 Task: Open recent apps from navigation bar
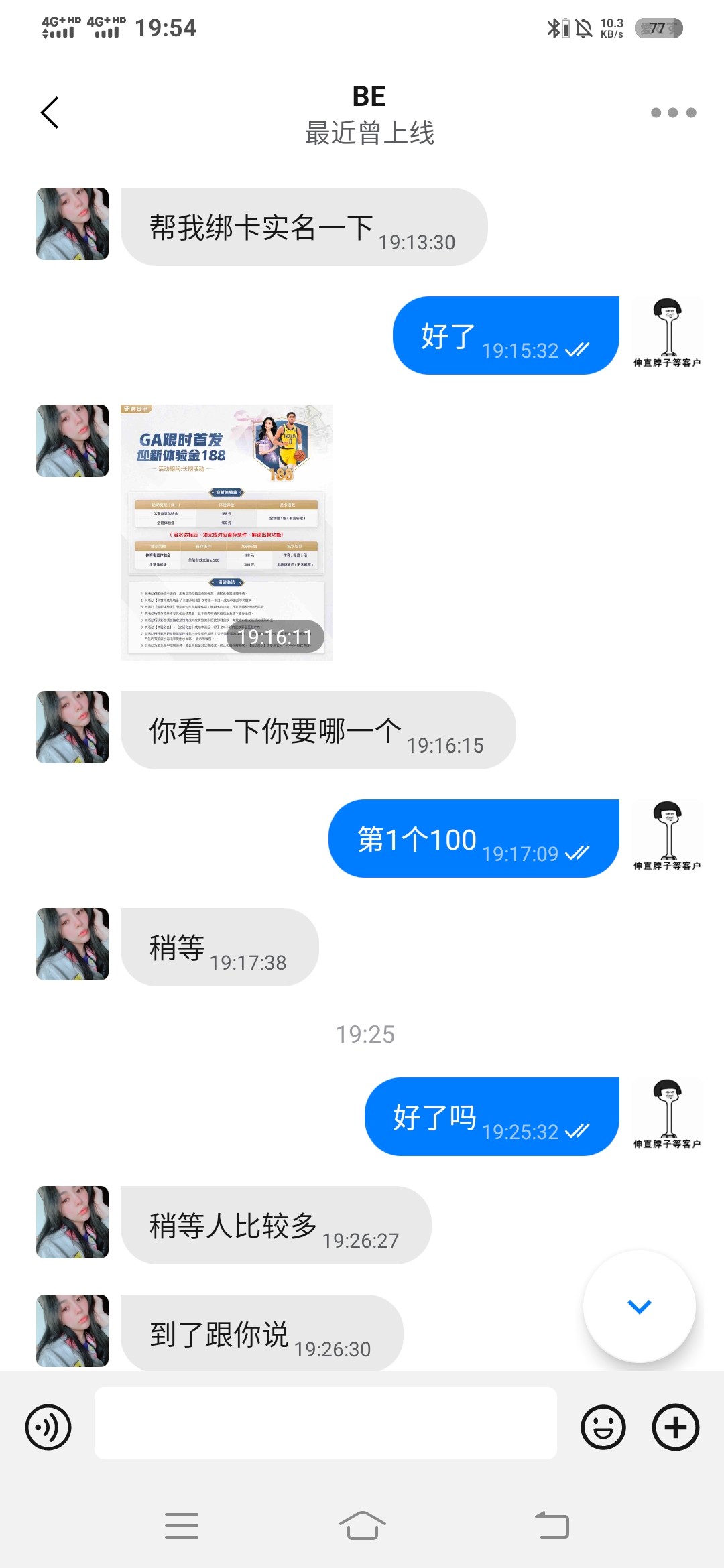point(182,1526)
